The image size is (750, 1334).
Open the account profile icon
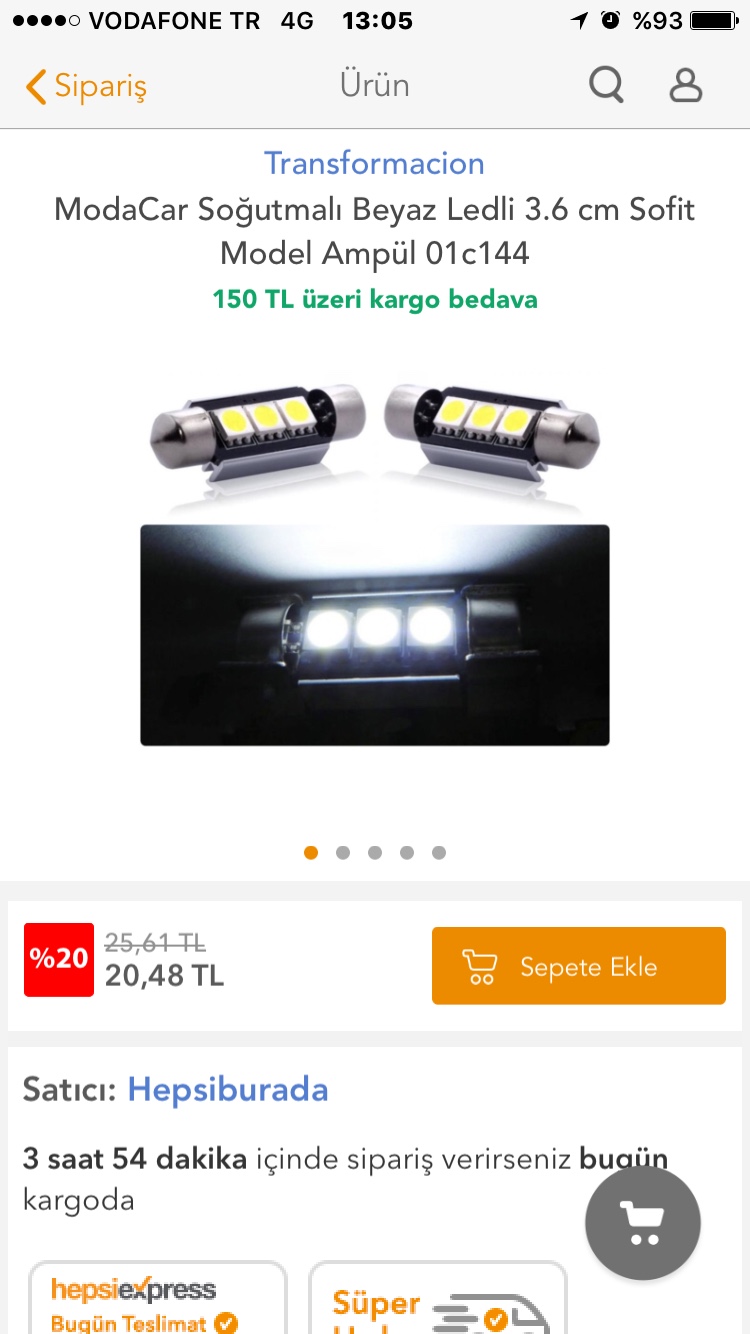point(686,86)
